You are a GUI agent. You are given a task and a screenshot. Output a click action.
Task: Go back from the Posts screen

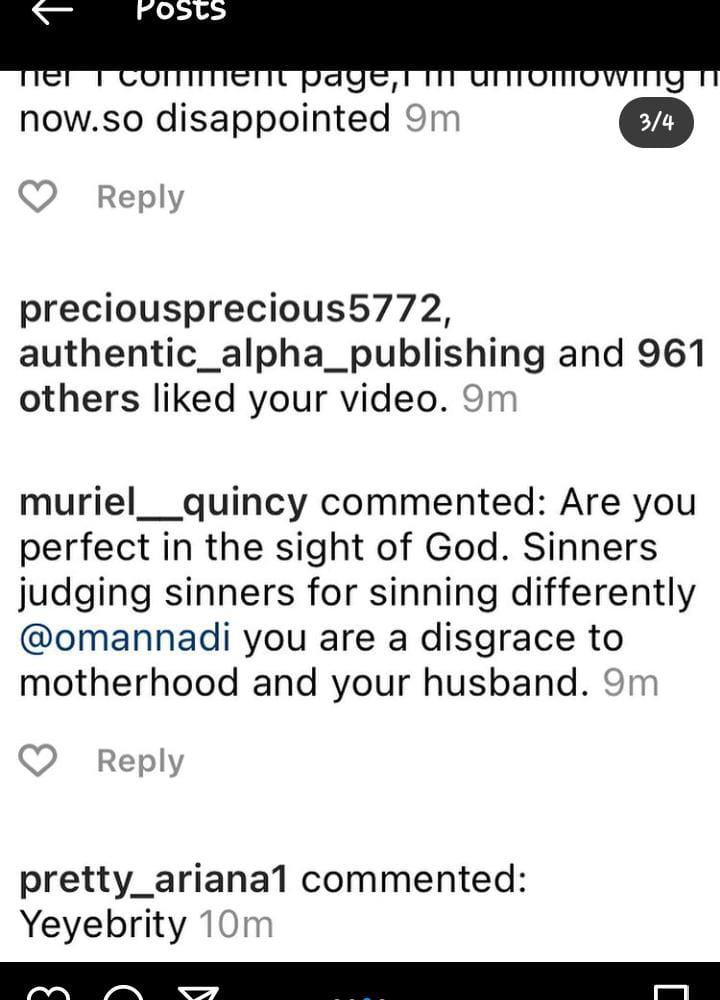52,11
